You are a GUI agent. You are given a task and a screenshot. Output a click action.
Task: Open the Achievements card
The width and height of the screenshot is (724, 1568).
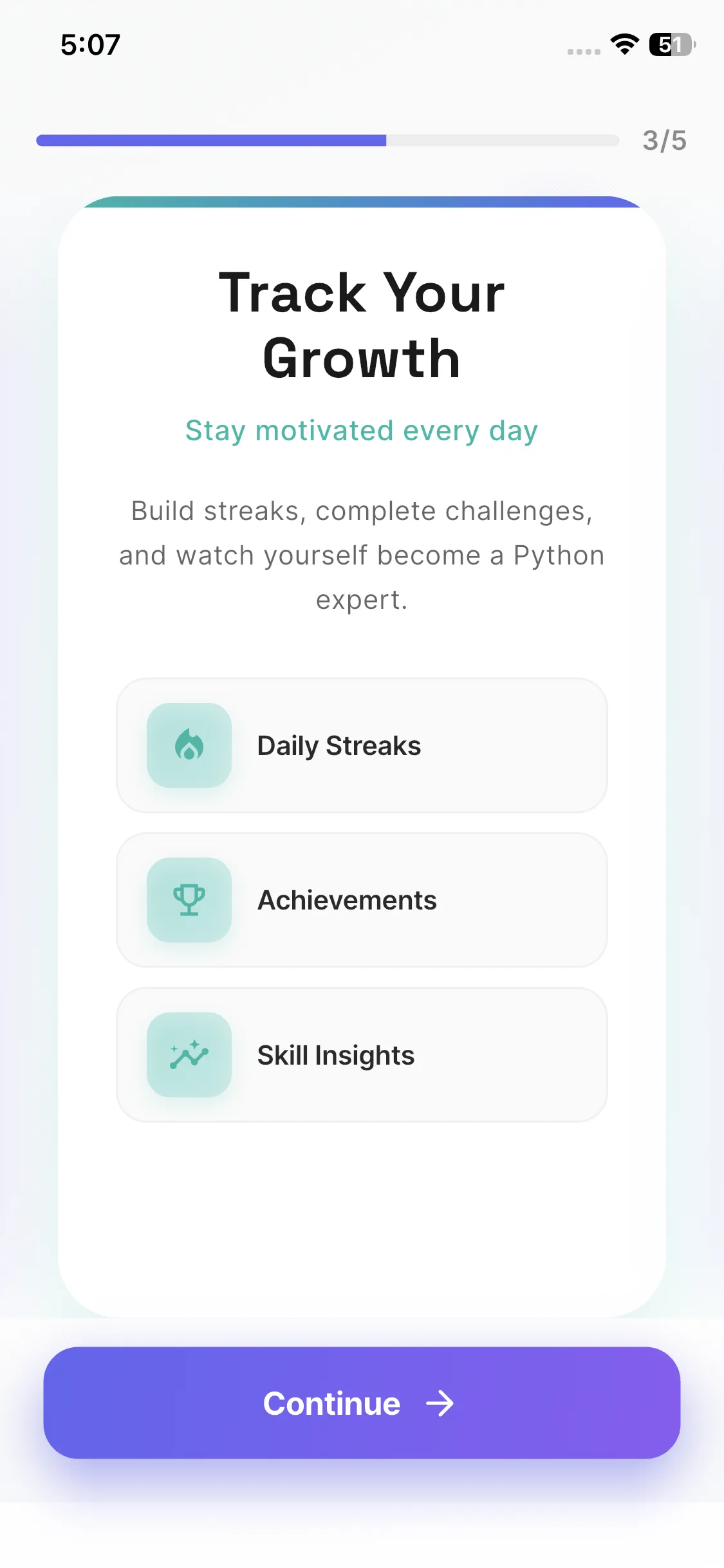tap(361, 900)
